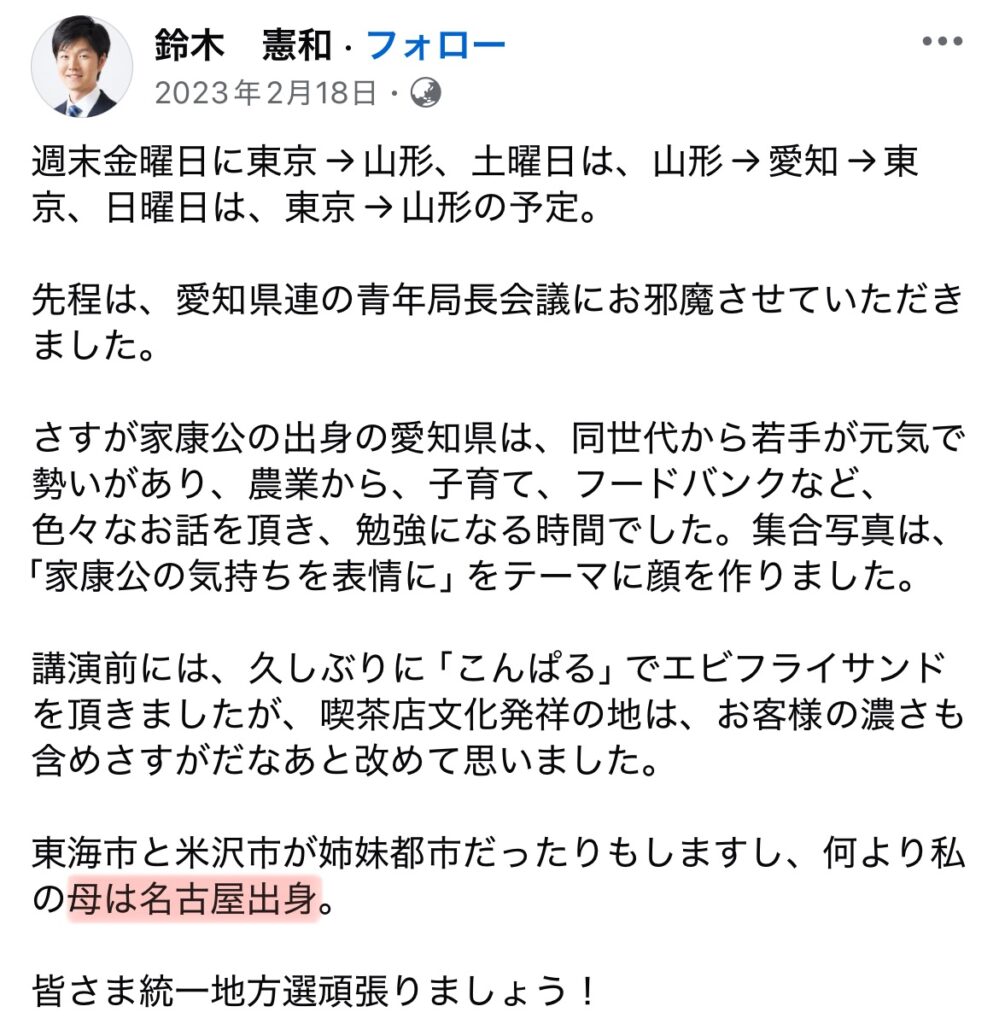This screenshot has height=1024, width=999.
Task: Open the post's three-dot overflow menu
Action: point(940,43)
